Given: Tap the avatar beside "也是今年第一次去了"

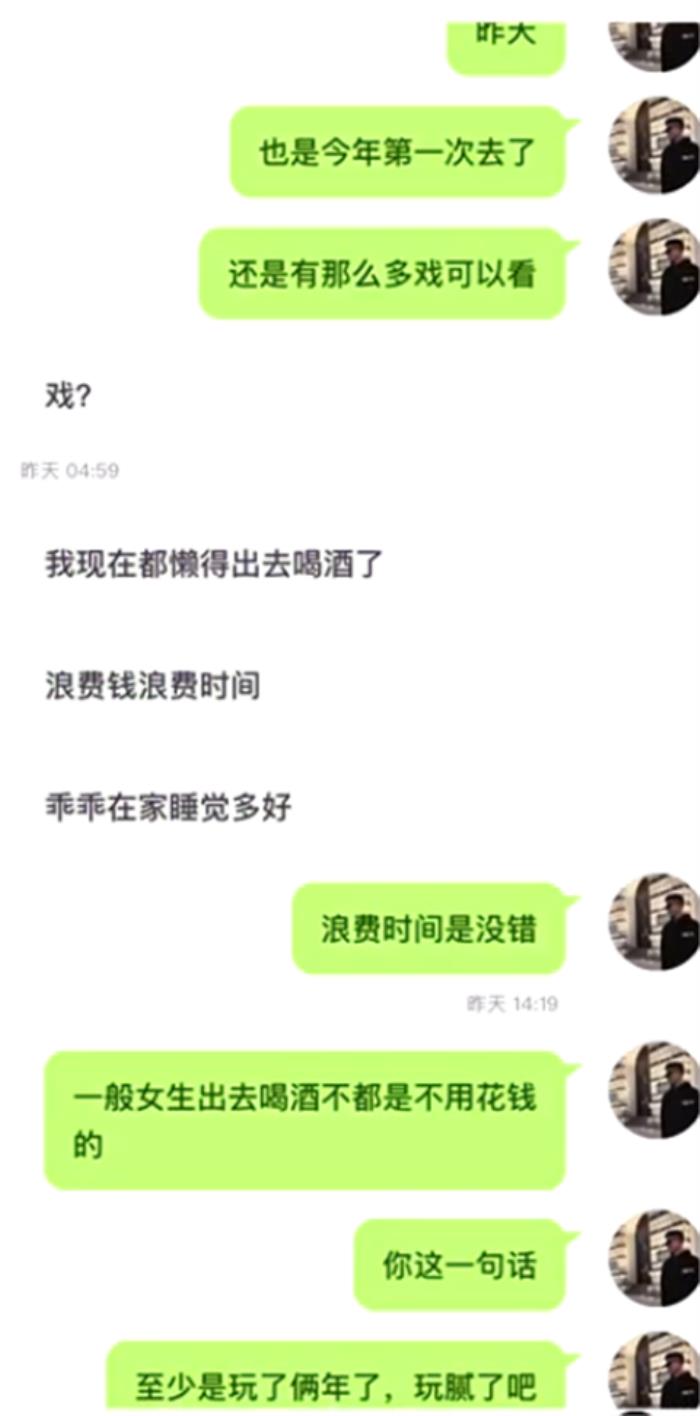Looking at the screenshot, I should click(655, 146).
